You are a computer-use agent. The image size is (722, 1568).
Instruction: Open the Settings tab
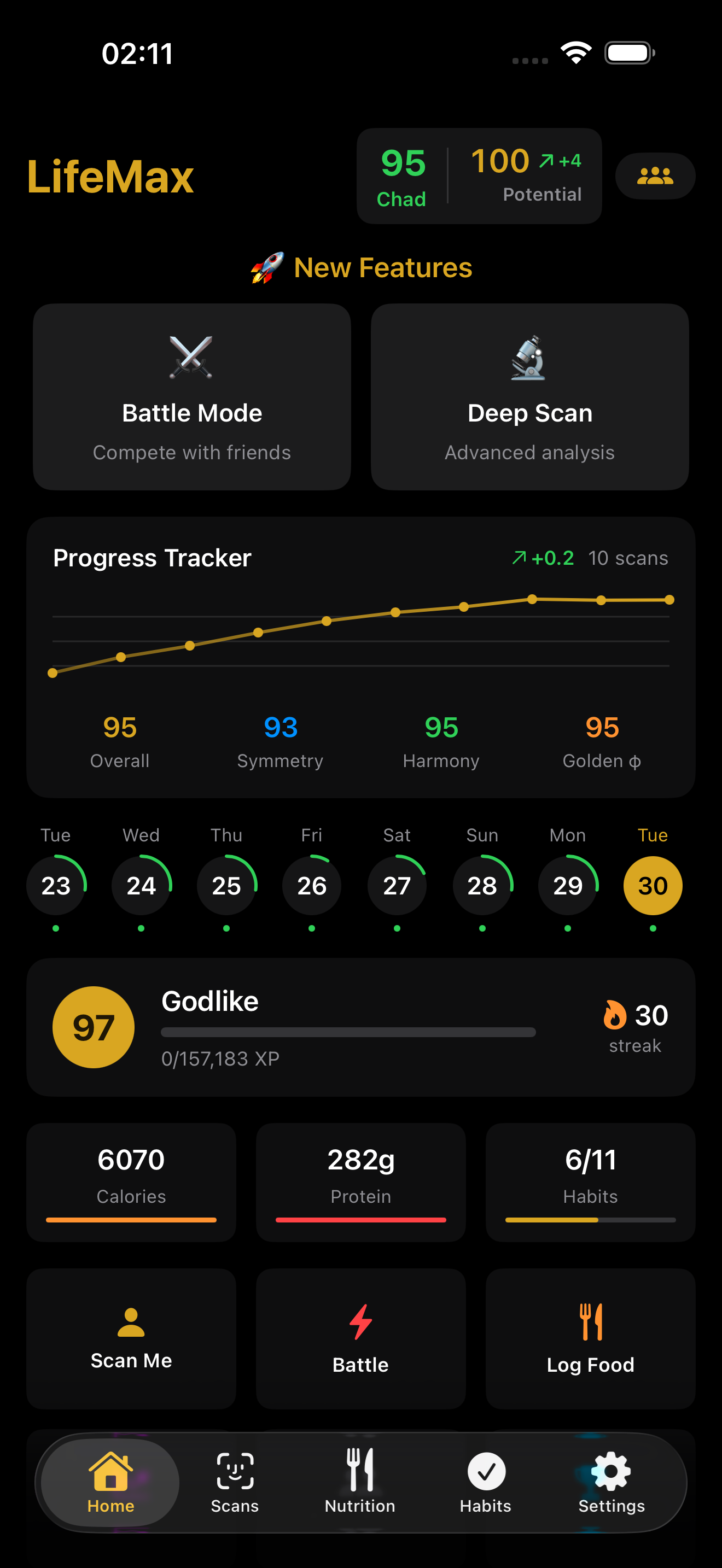pos(611,1482)
